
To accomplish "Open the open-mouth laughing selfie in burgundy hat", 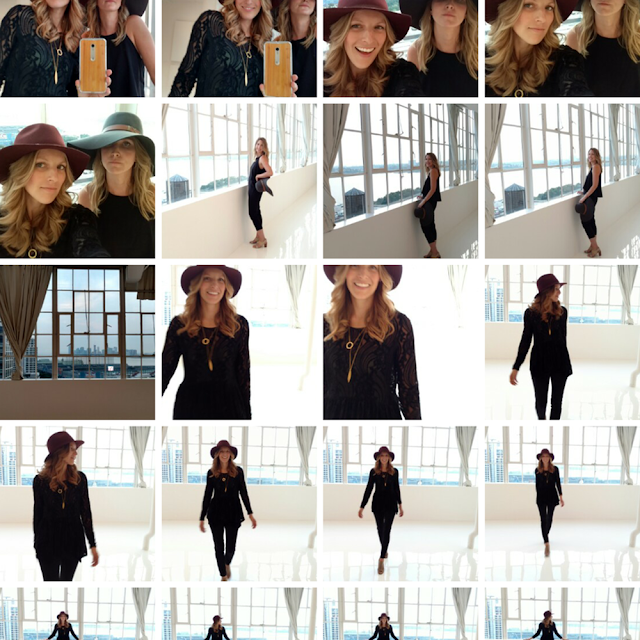I will (x=400, y=48).
